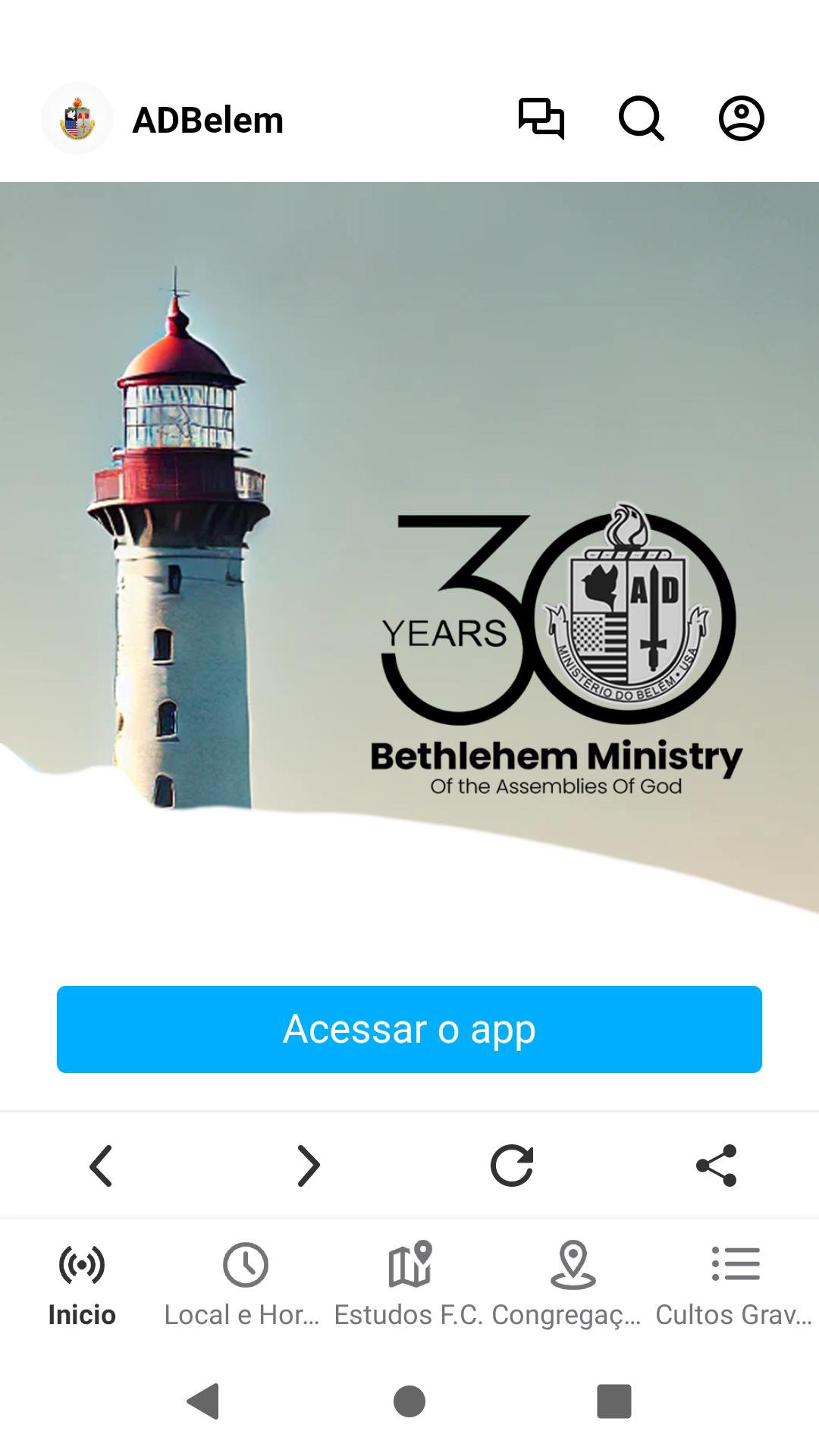Tap the Acessar o app button
The height and width of the screenshot is (1456, 819).
[409, 1029]
